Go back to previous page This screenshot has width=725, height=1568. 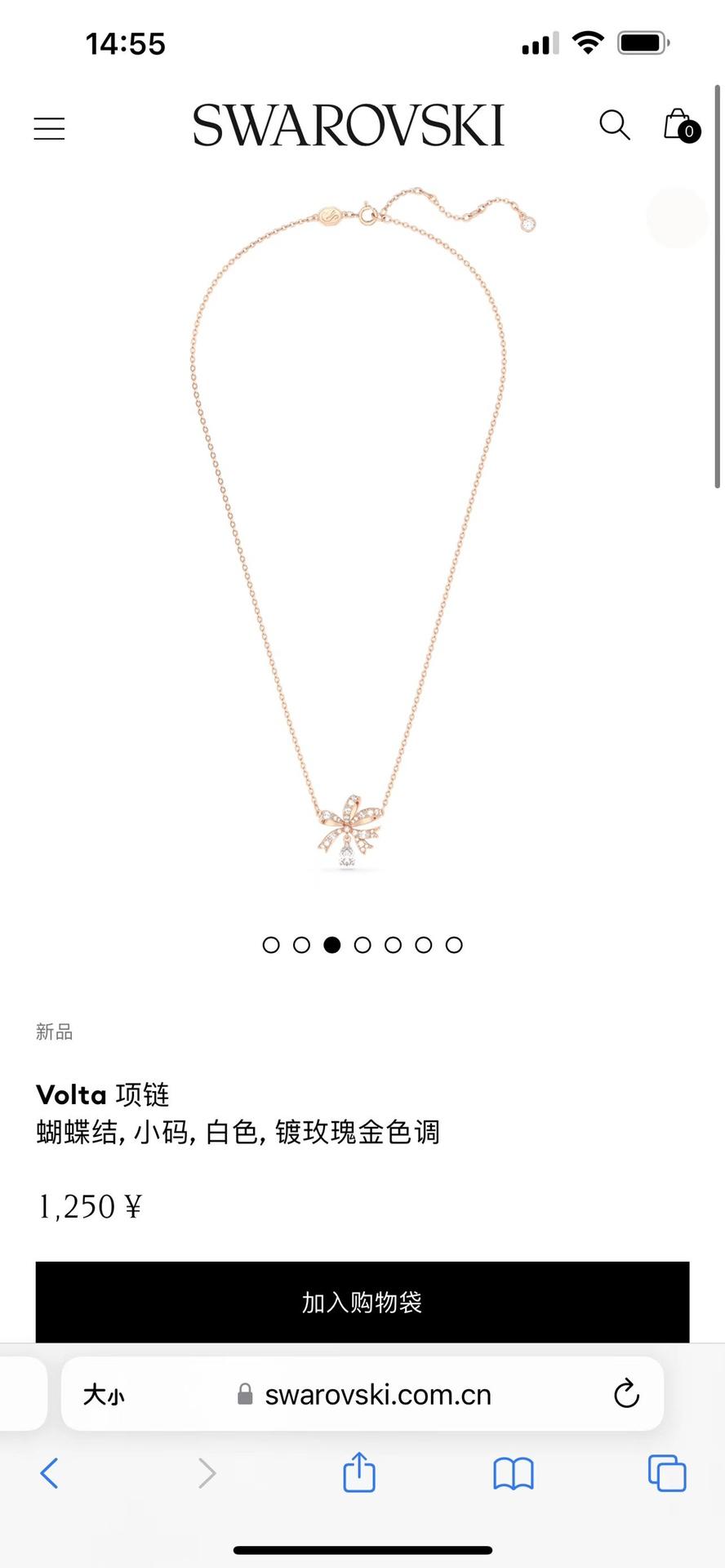tap(50, 1473)
